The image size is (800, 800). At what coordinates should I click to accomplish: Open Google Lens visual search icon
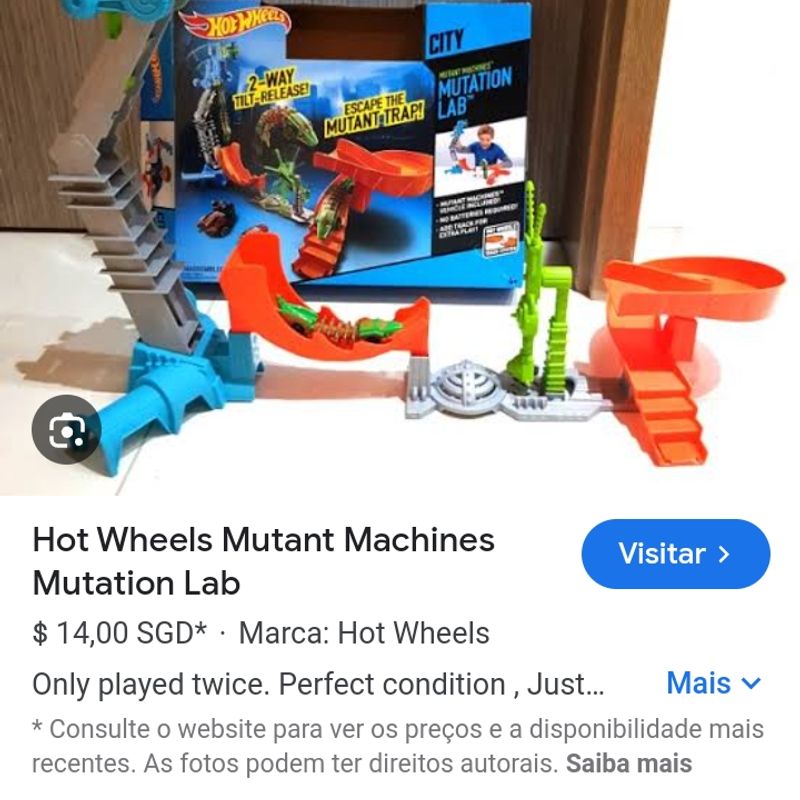click(x=66, y=430)
